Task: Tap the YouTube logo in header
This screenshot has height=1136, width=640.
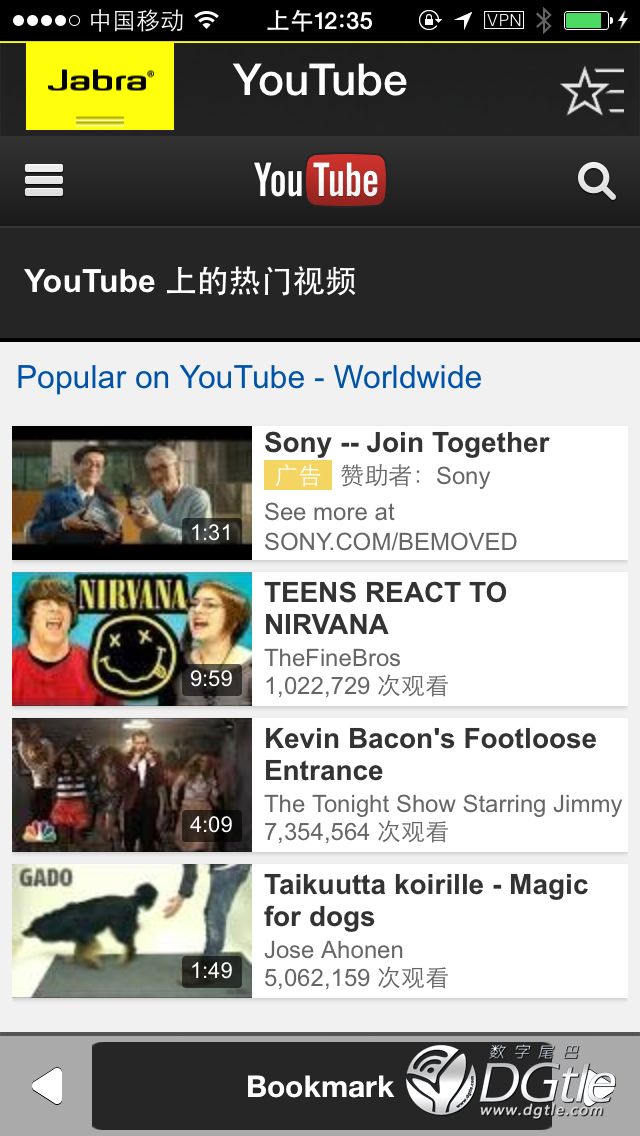Action: pyautogui.click(x=320, y=181)
